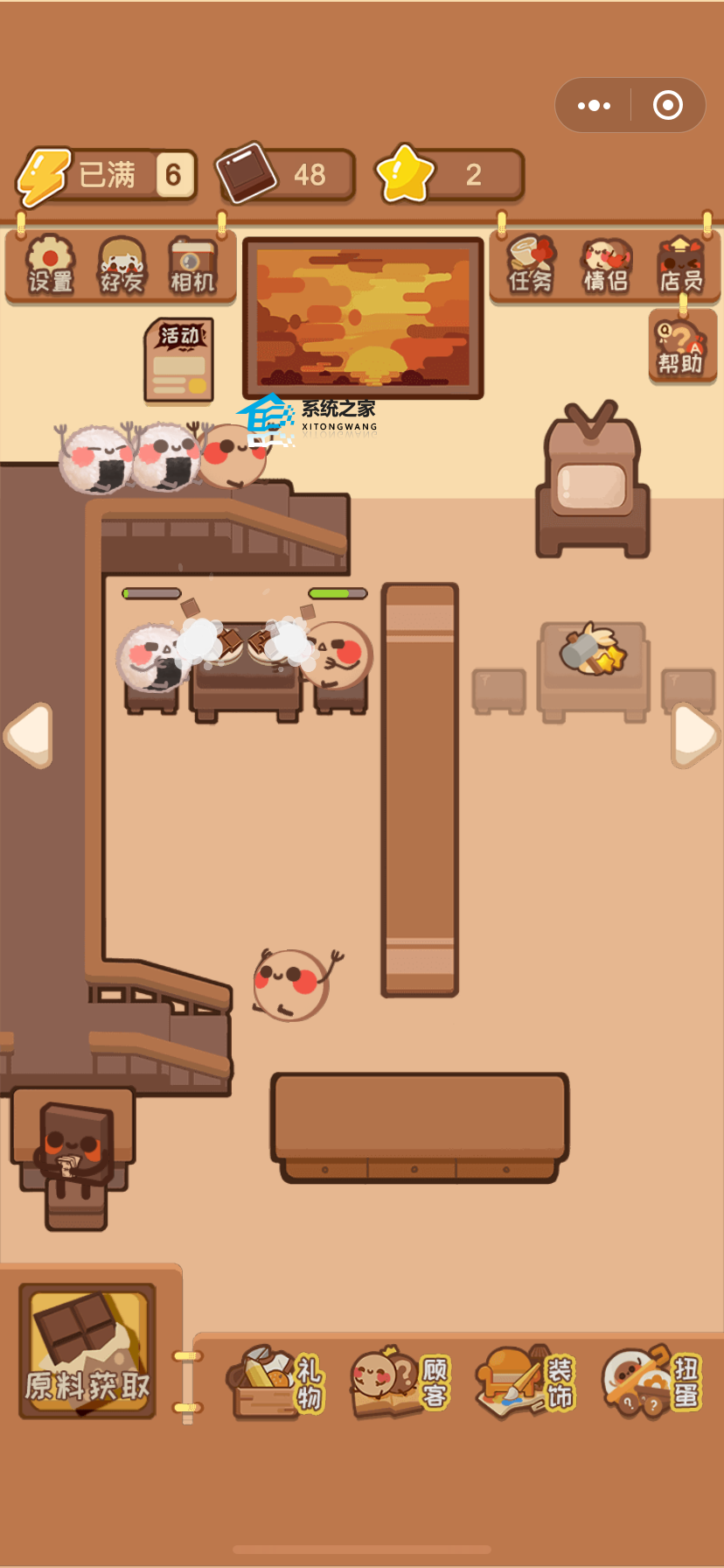Image resolution: width=724 pixels, height=1568 pixels.
Task: Open the 相机 camera button
Action: pyautogui.click(x=192, y=265)
